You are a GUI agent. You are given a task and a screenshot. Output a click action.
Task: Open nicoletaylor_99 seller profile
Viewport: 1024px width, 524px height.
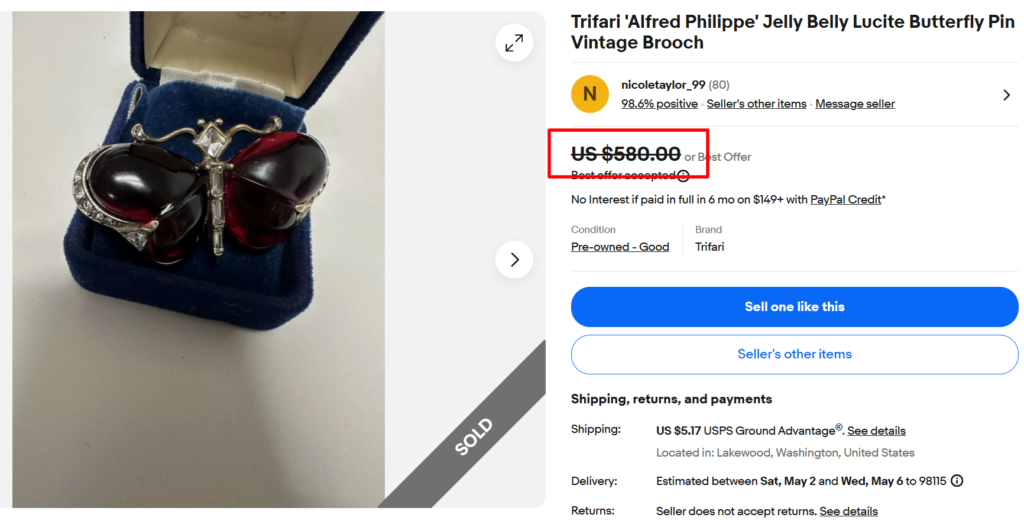(x=664, y=85)
